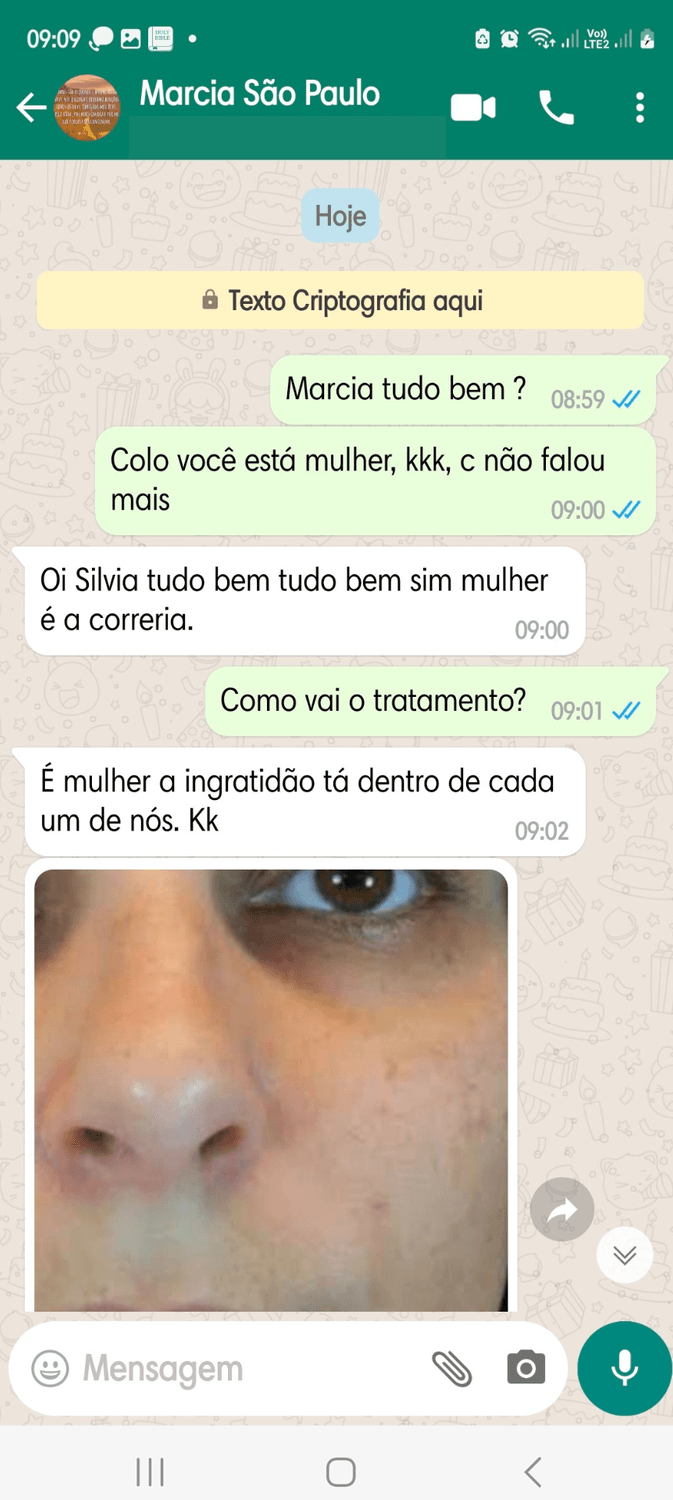Jump to the latest messages
The image size is (673, 1500).
click(625, 1255)
